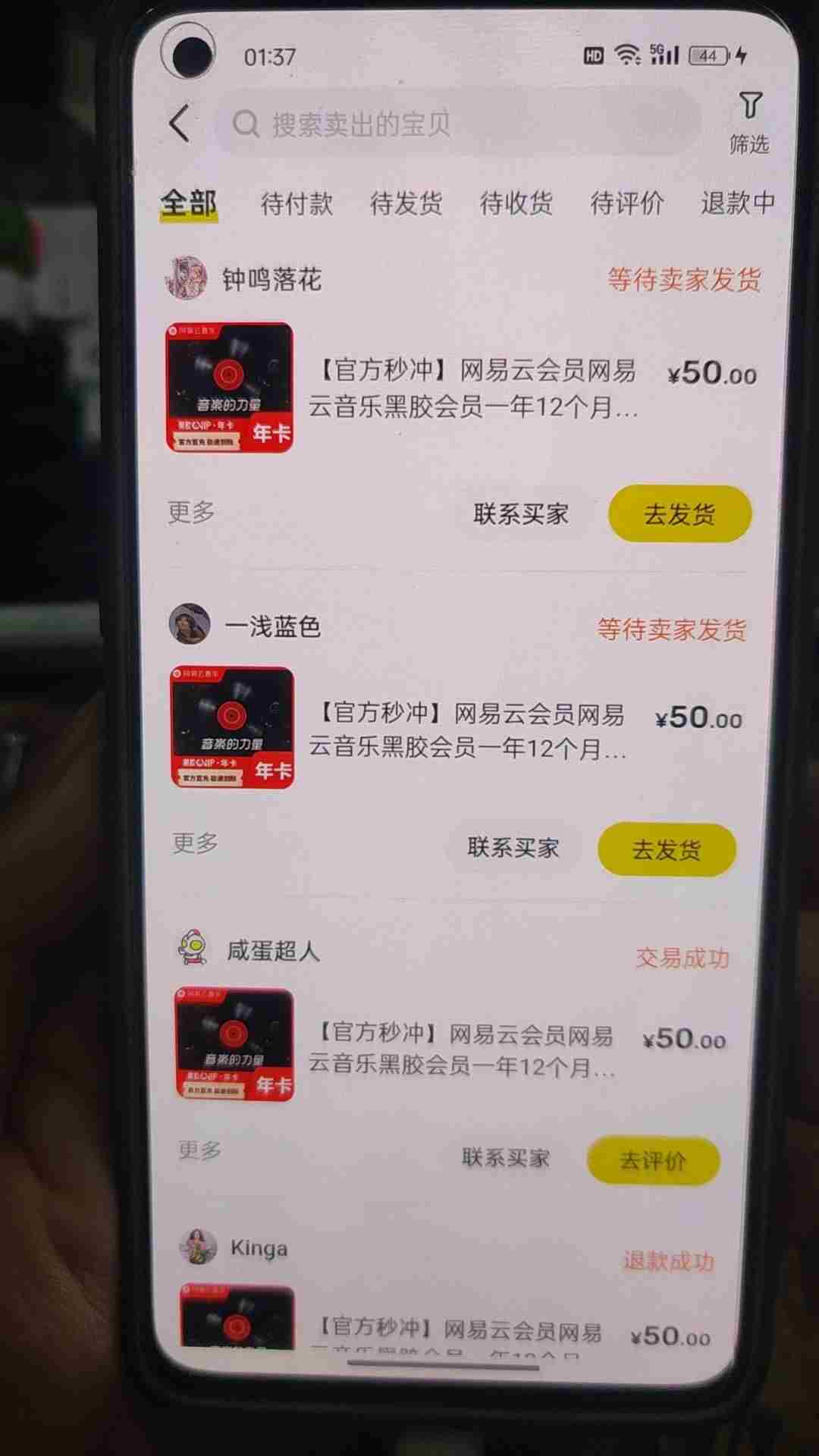Open 更多 options on 一浅蓝色's order

pos(196,843)
